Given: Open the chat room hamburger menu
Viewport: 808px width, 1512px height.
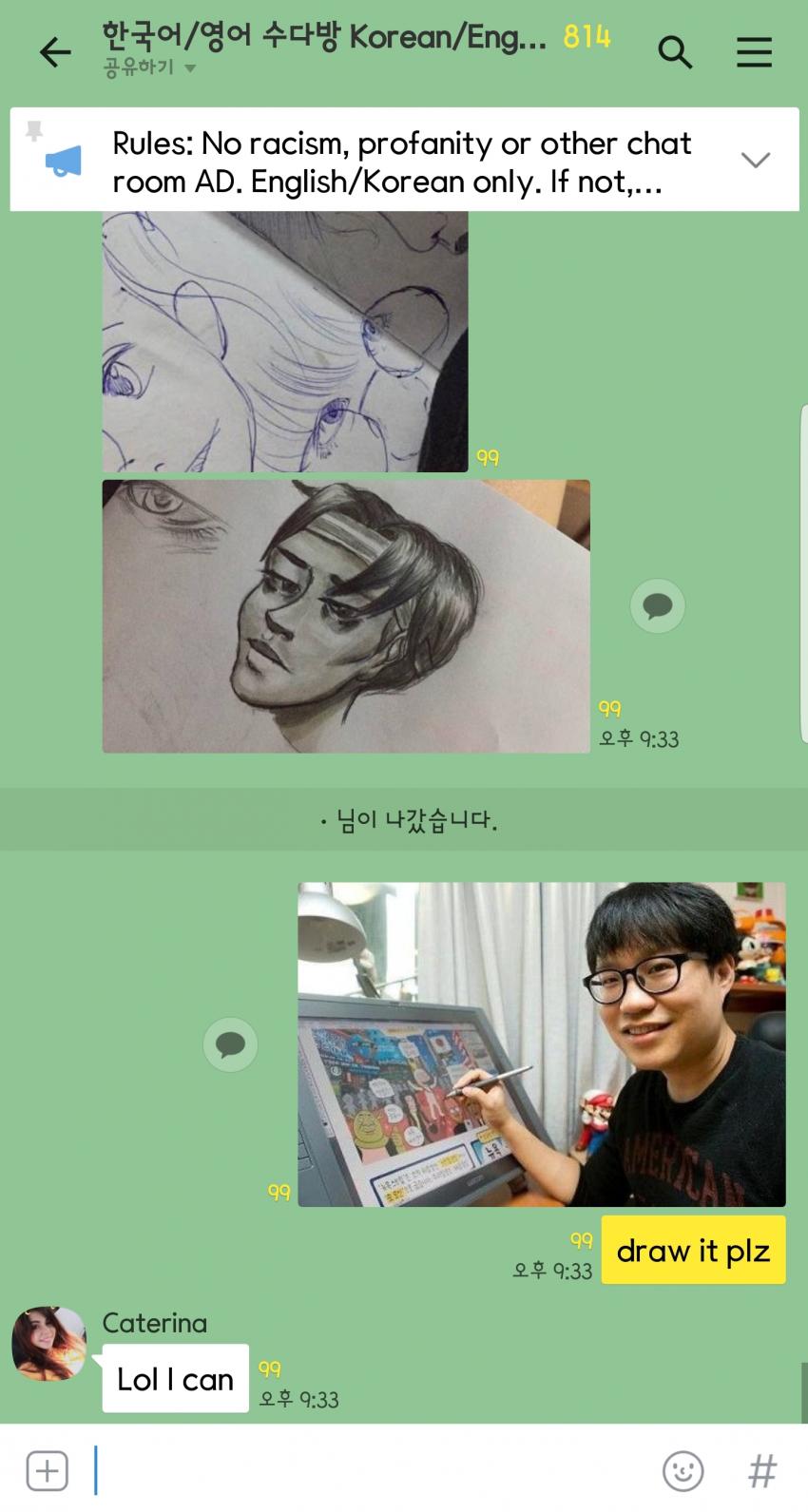Looking at the screenshot, I should pos(754,52).
